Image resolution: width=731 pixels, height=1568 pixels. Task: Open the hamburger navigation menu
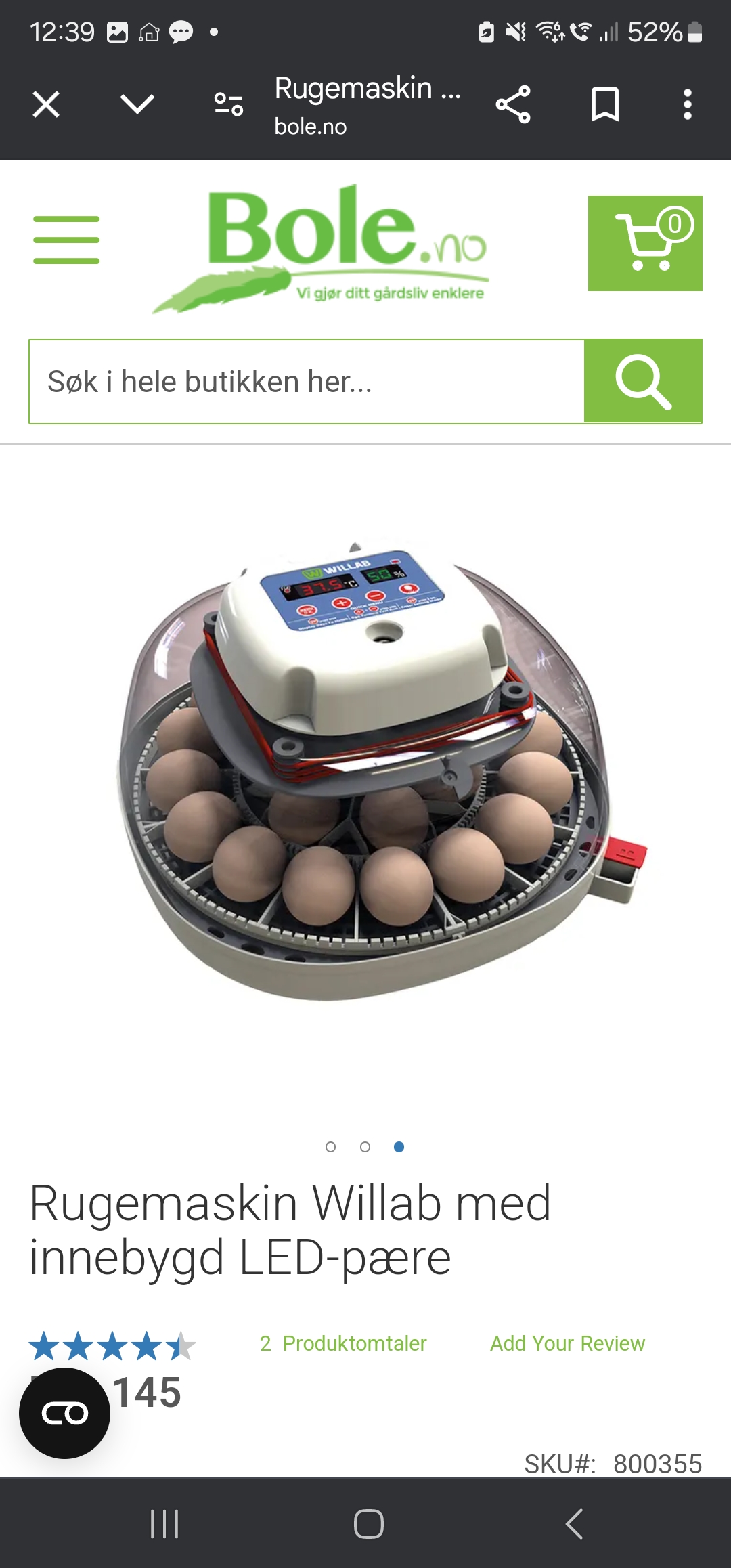[66, 240]
